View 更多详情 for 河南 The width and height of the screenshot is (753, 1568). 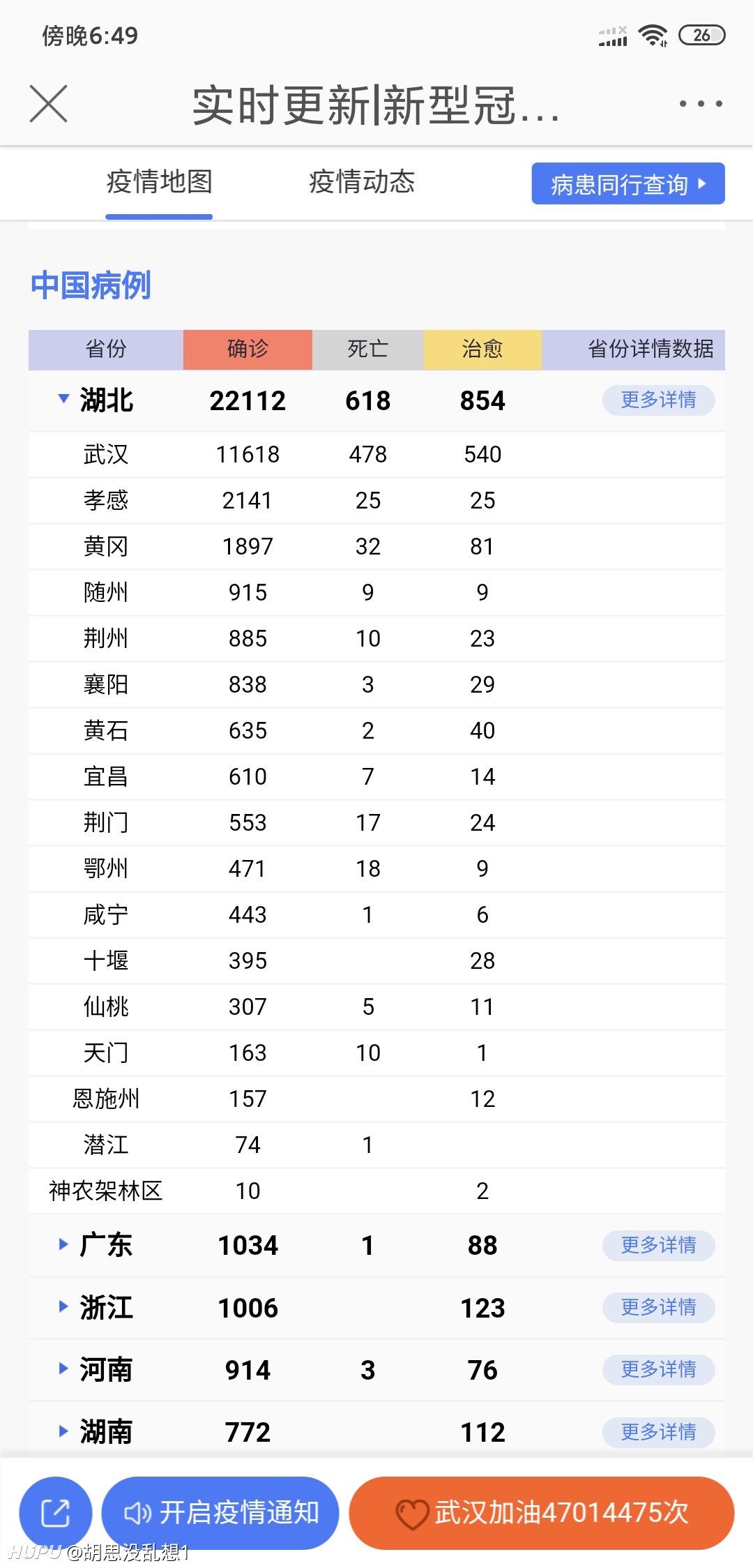pyautogui.click(x=658, y=1370)
